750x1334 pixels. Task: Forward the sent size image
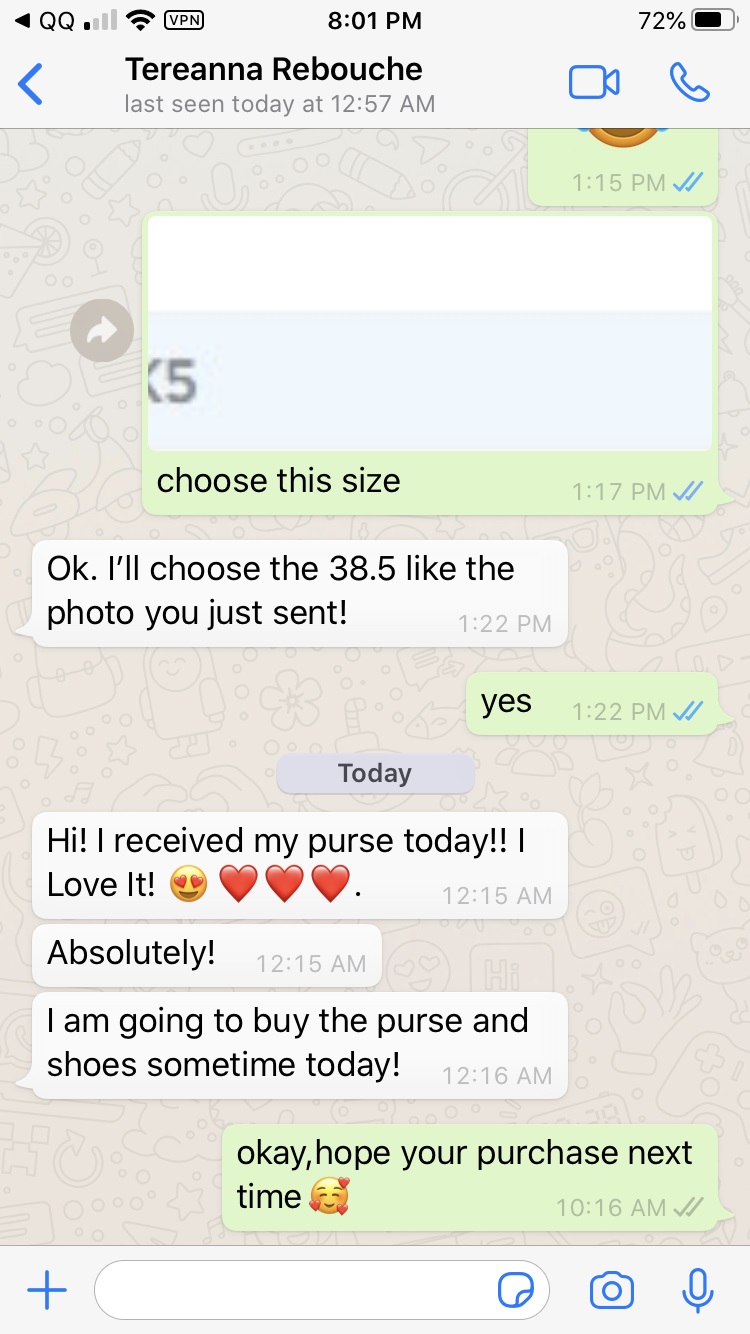click(102, 331)
